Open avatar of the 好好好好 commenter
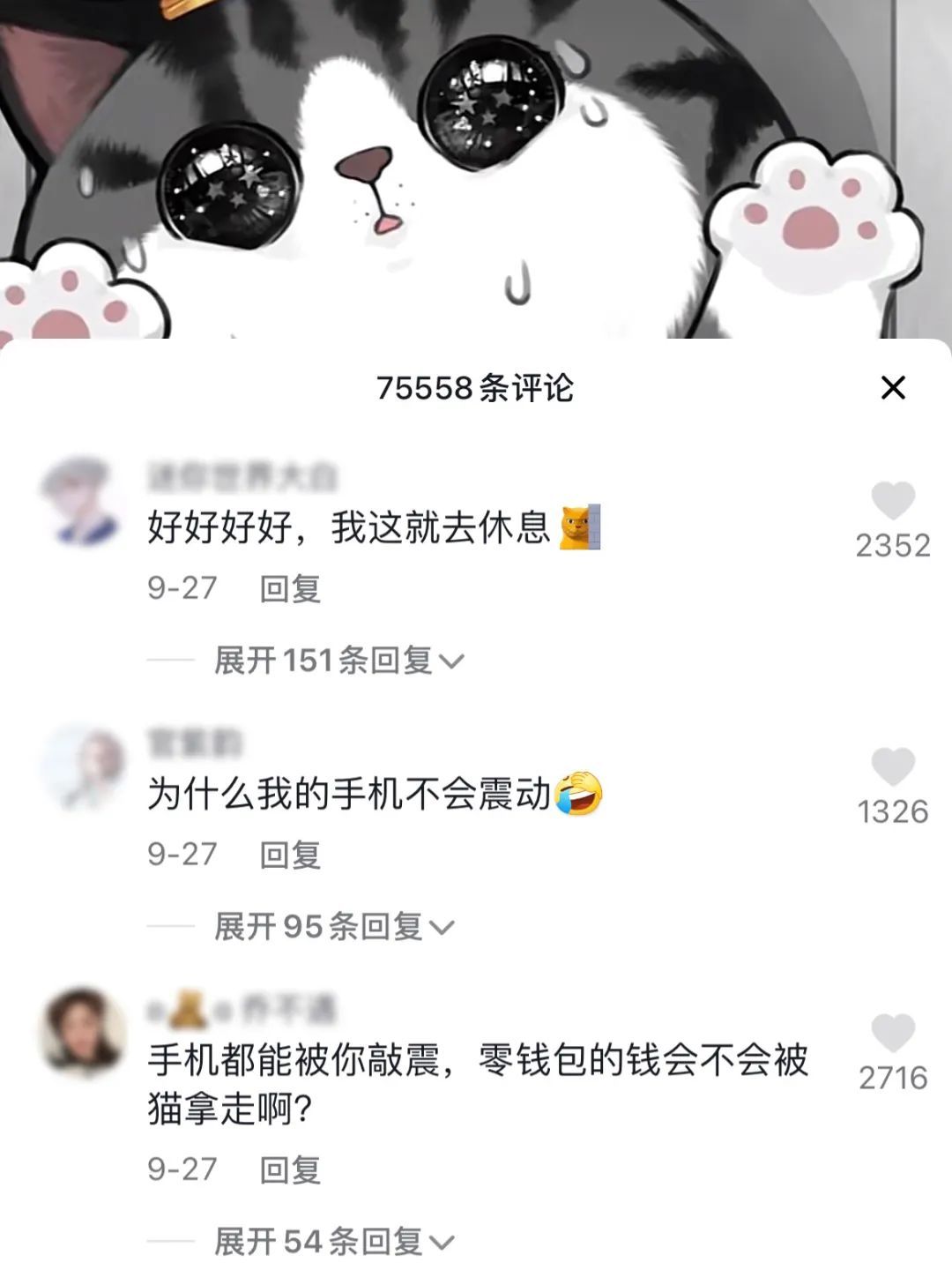The image size is (952, 1270). click(x=83, y=500)
